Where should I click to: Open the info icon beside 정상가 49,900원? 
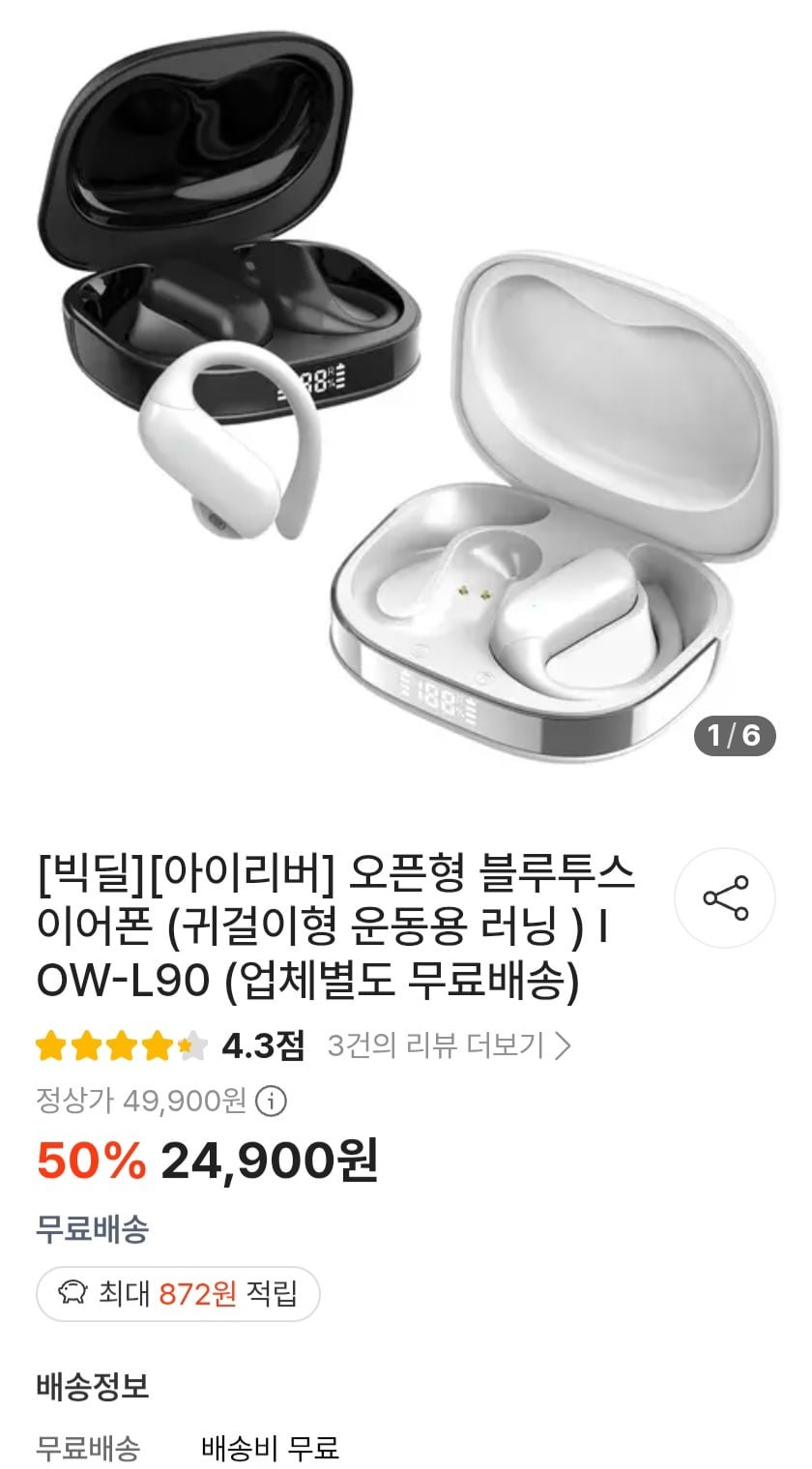(x=274, y=1101)
